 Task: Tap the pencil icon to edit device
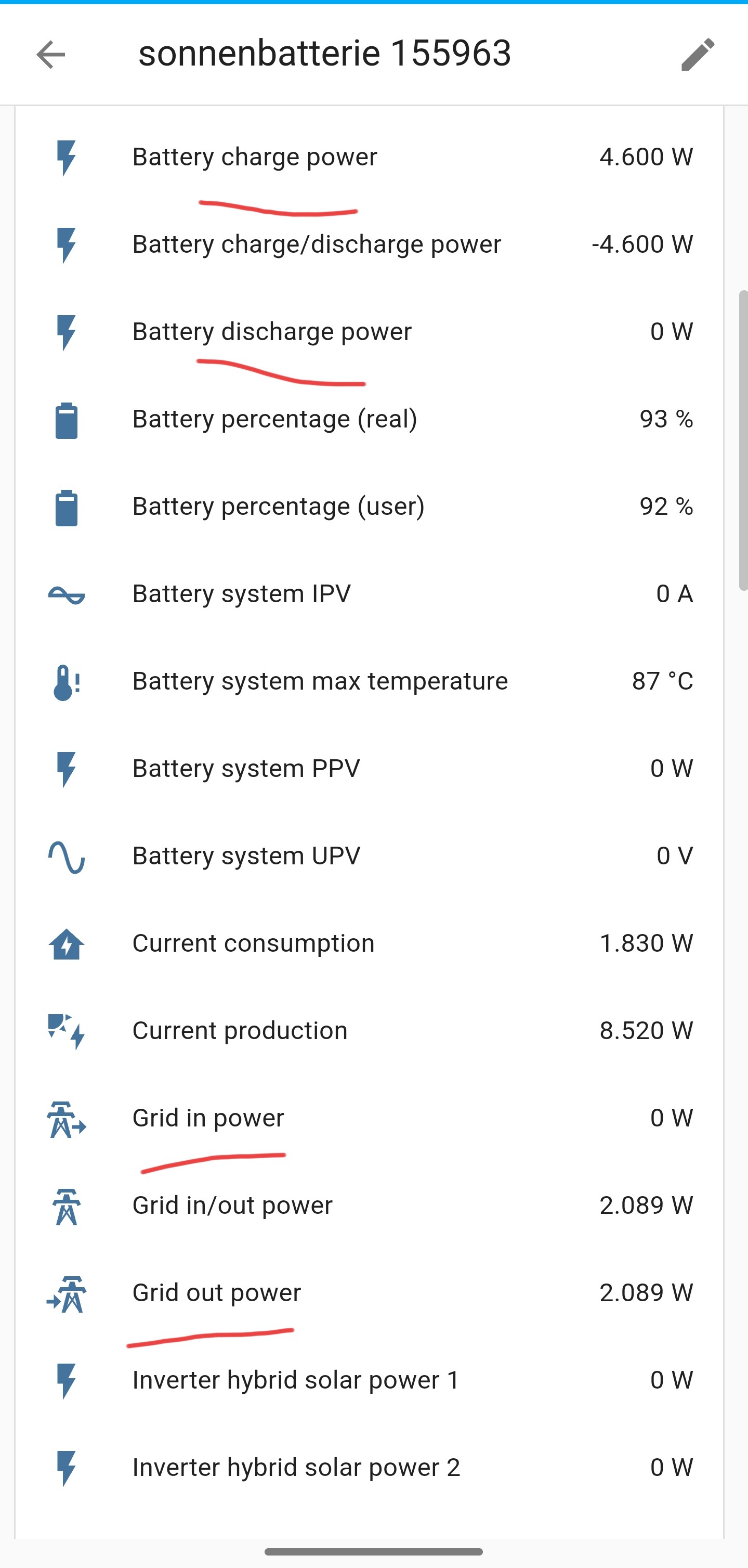click(698, 55)
